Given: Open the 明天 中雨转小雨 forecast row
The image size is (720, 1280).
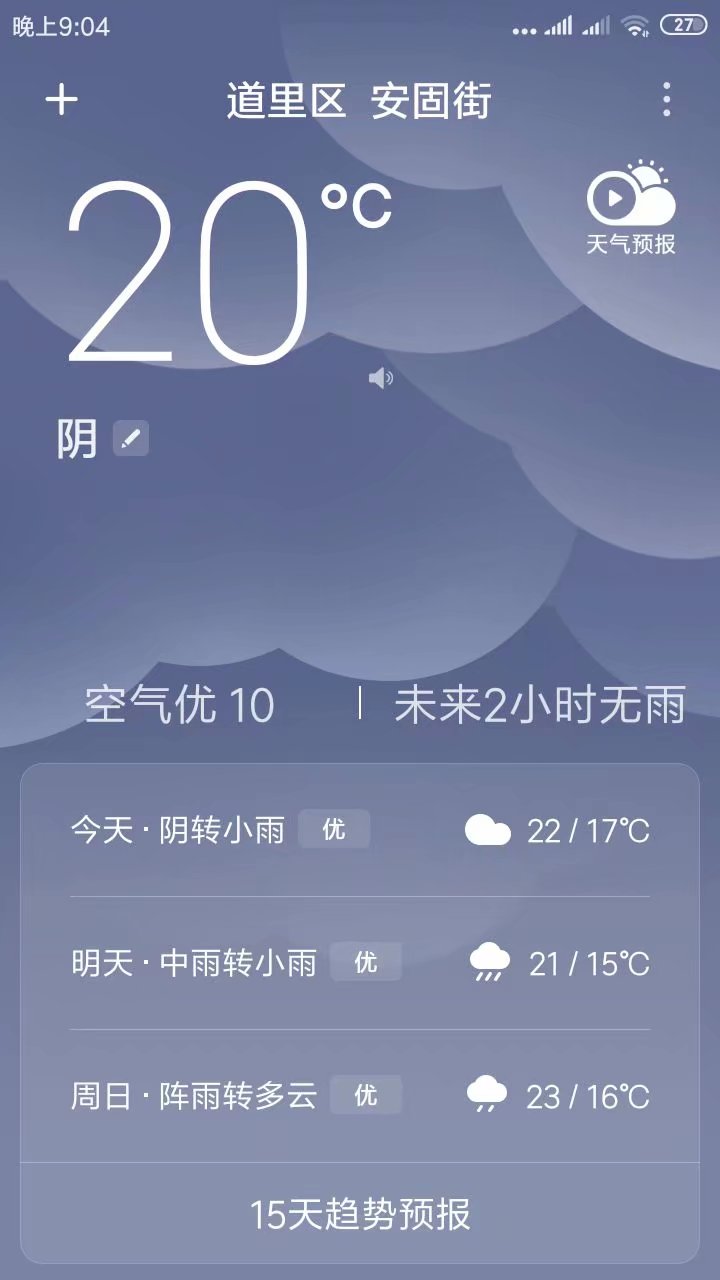Looking at the screenshot, I should 360,963.
